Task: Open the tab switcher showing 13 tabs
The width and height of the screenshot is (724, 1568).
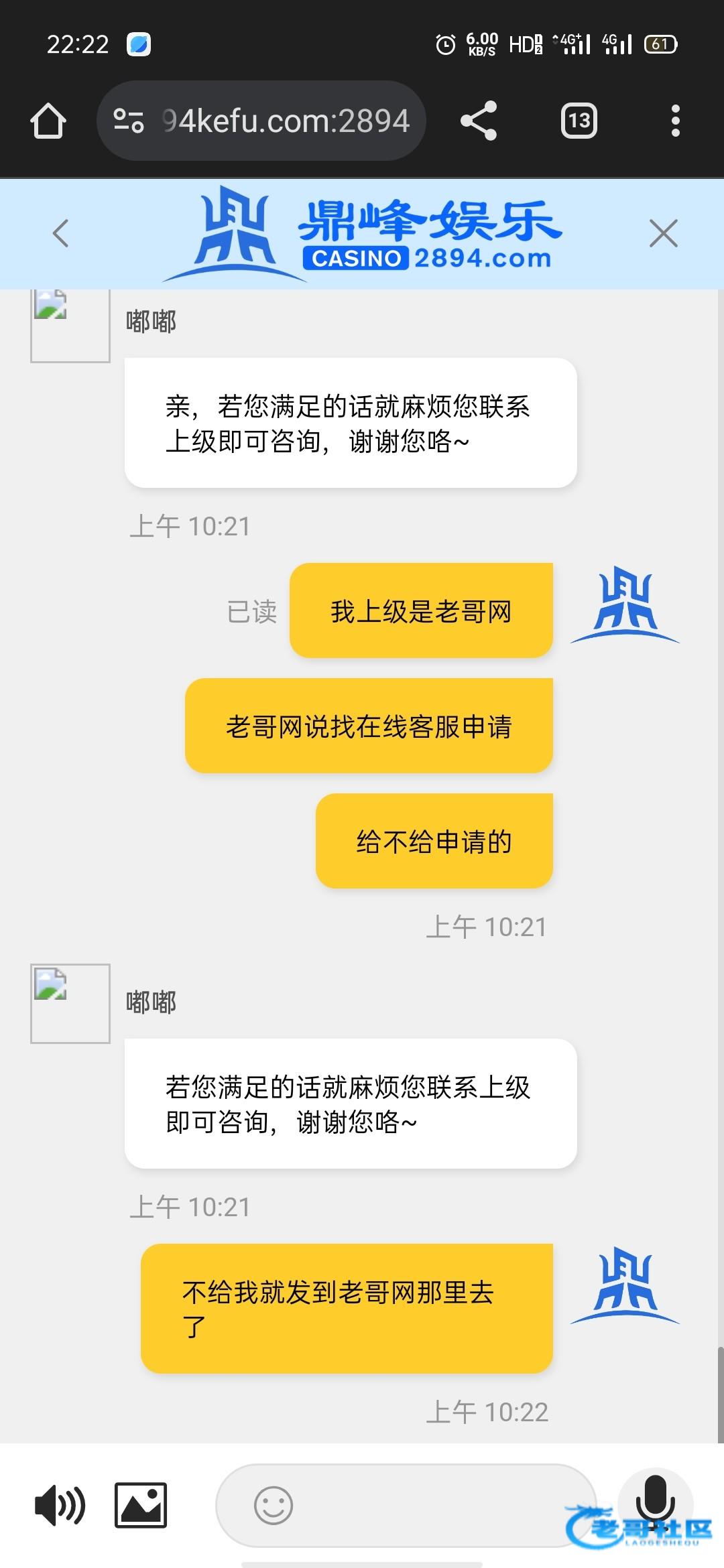Action: (x=579, y=121)
